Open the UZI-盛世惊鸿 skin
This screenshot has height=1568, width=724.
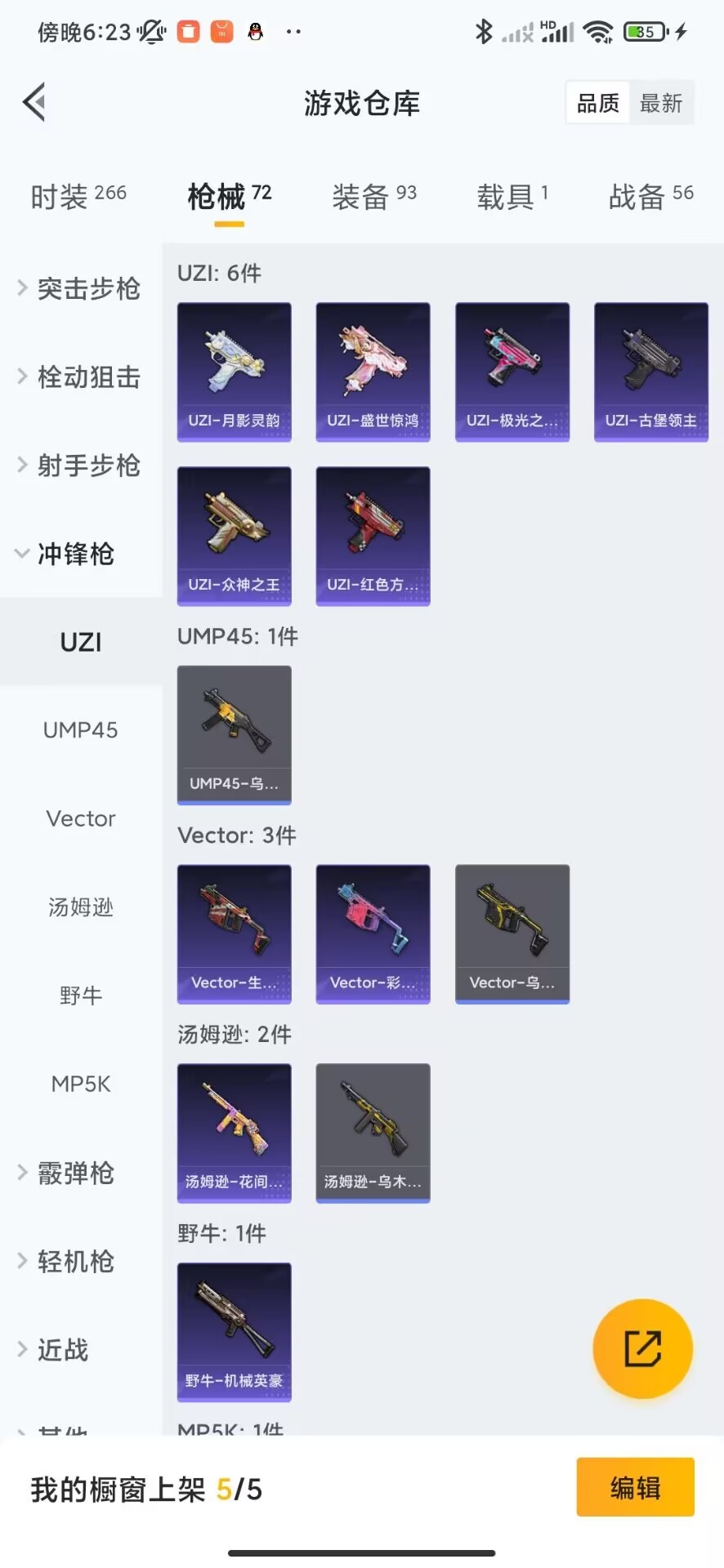click(x=373, y=372)
